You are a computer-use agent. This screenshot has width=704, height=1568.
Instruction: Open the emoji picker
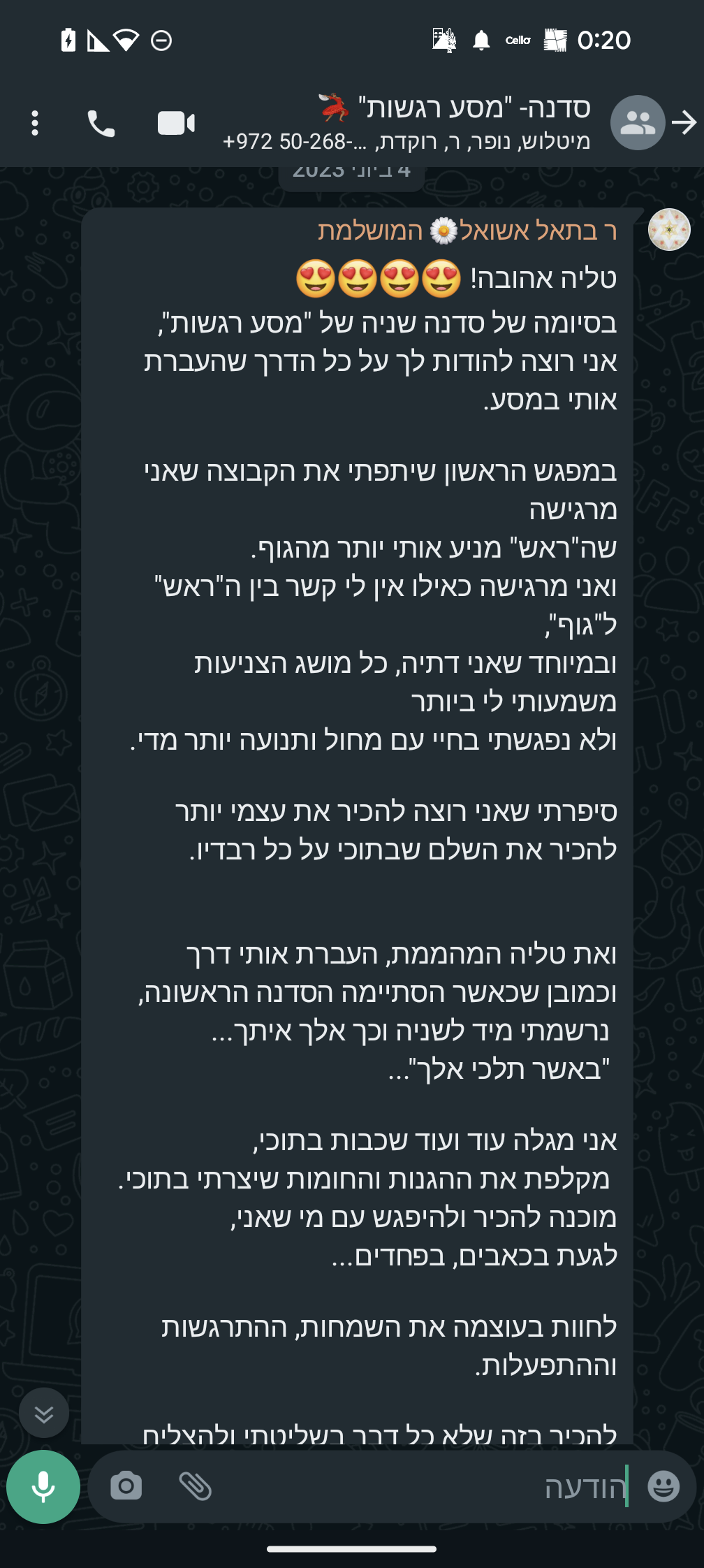click(663, 1486)
